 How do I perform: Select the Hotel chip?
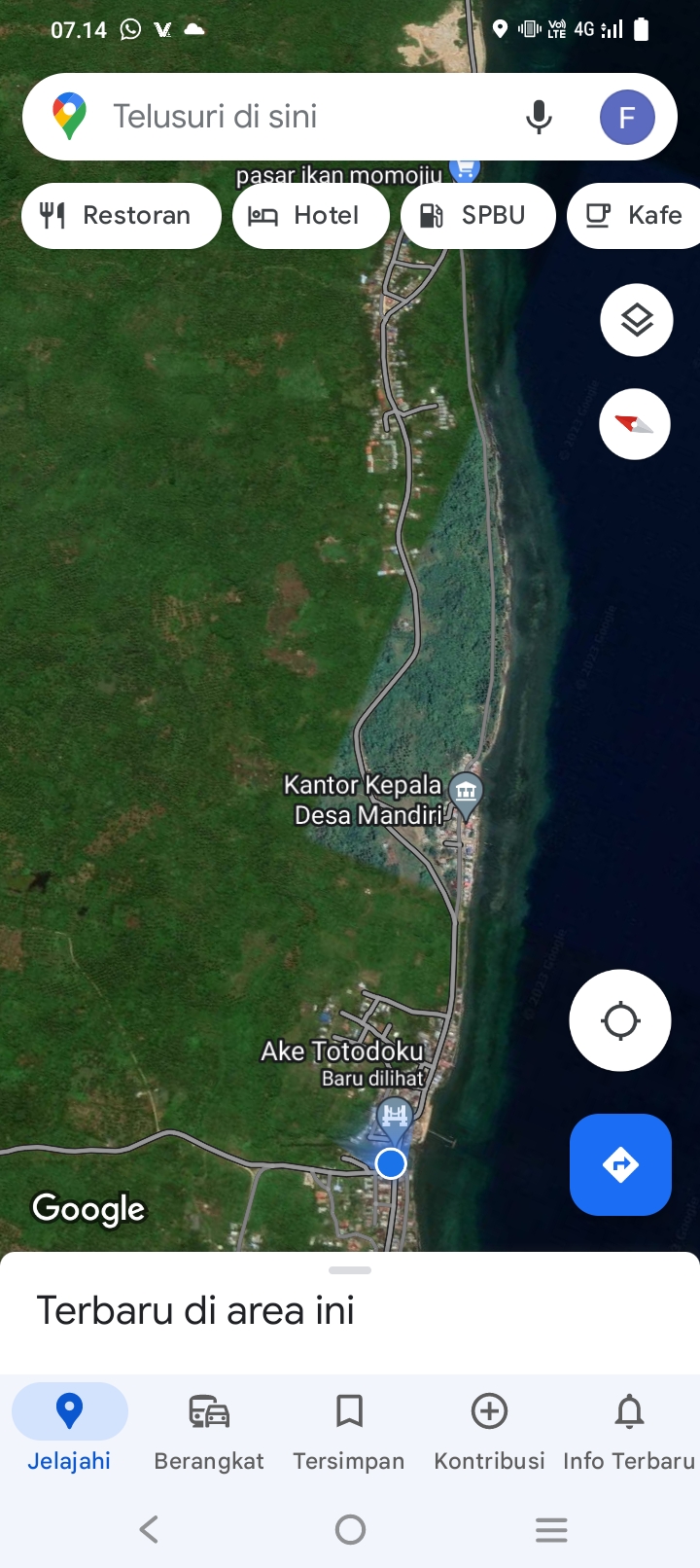pos(311,216)
